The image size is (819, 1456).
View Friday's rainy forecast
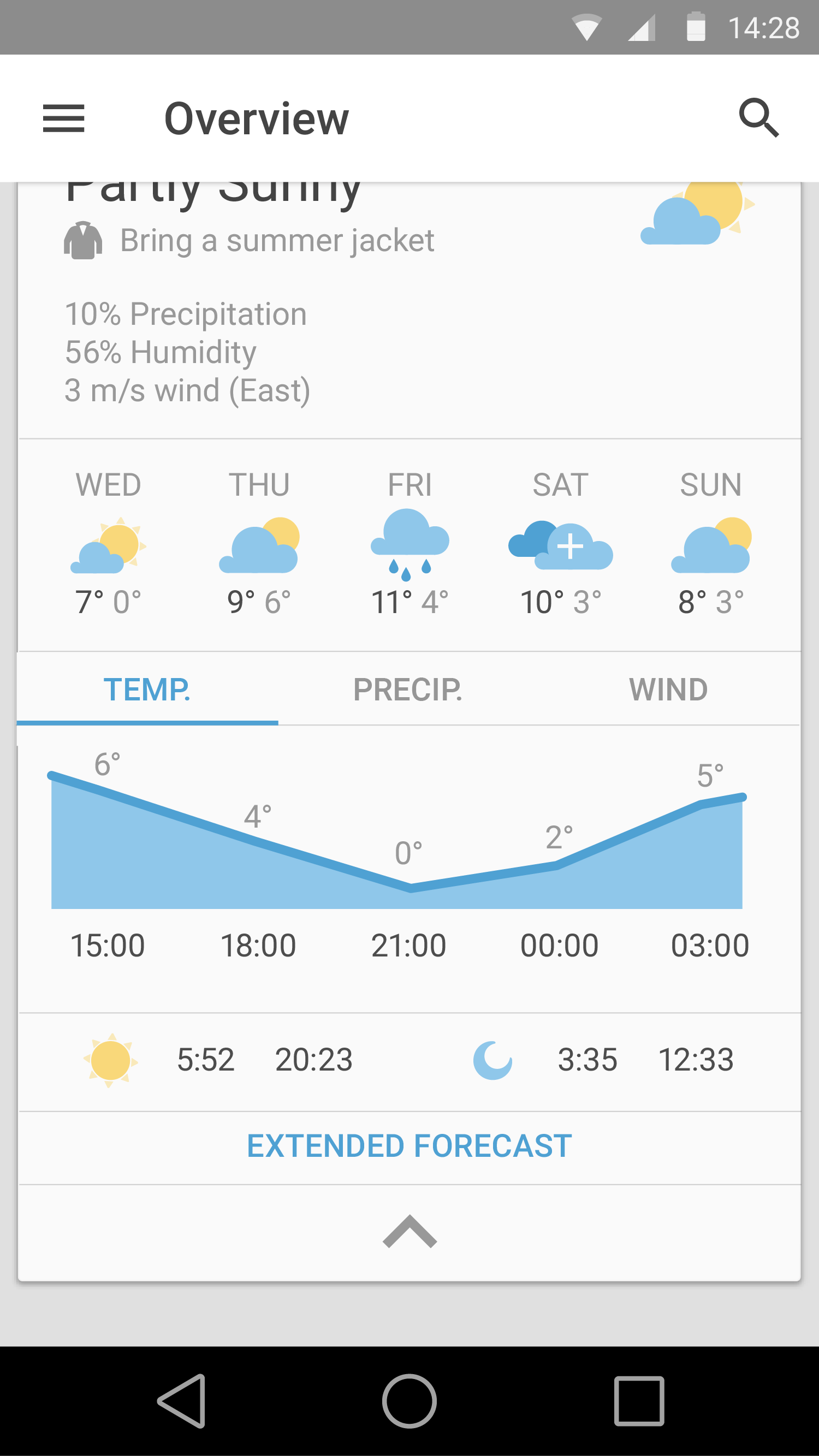[409, 544]
